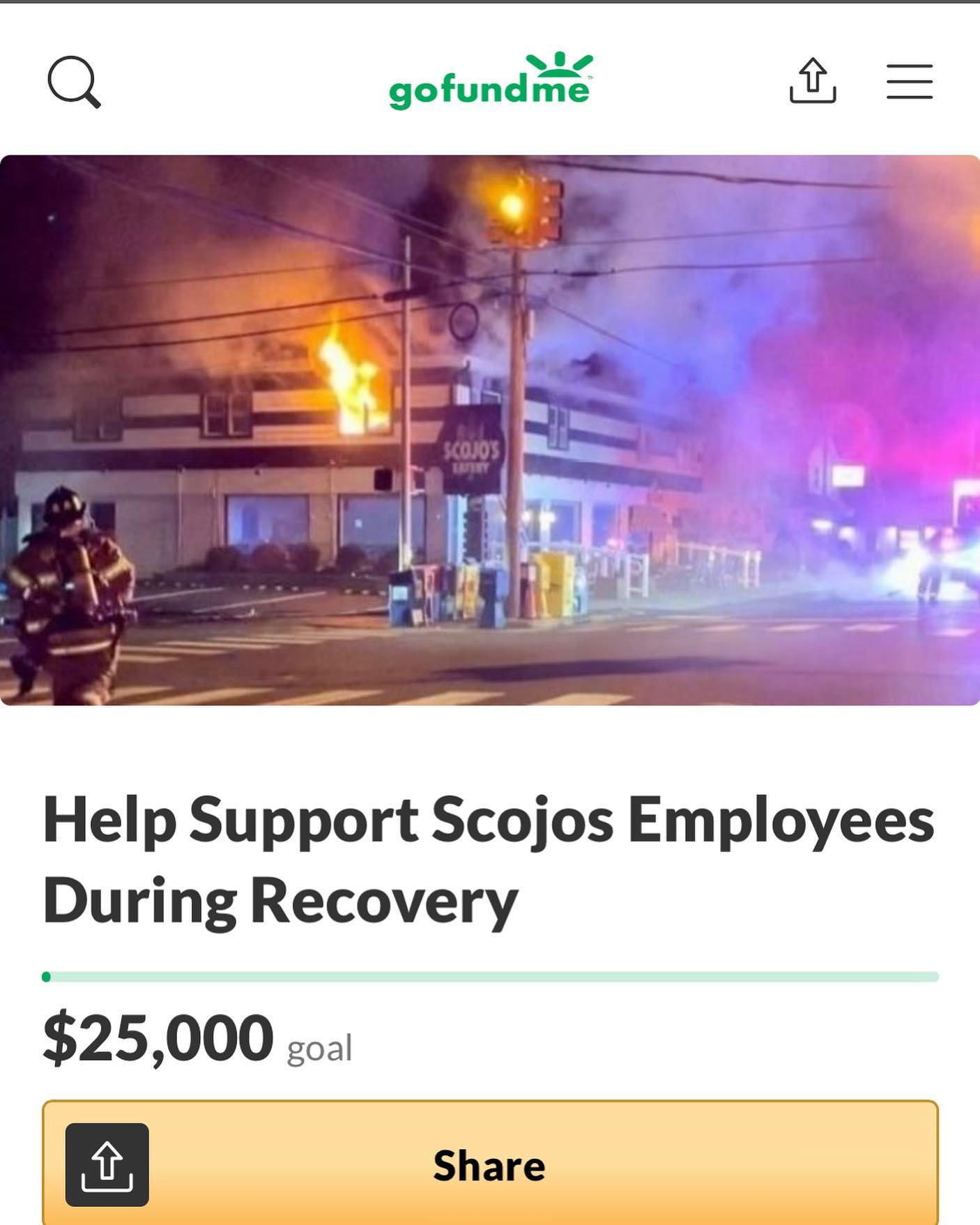Go to the GoFundMe home logo
The image size is (980, 1225).
click(x=490, y=82)
